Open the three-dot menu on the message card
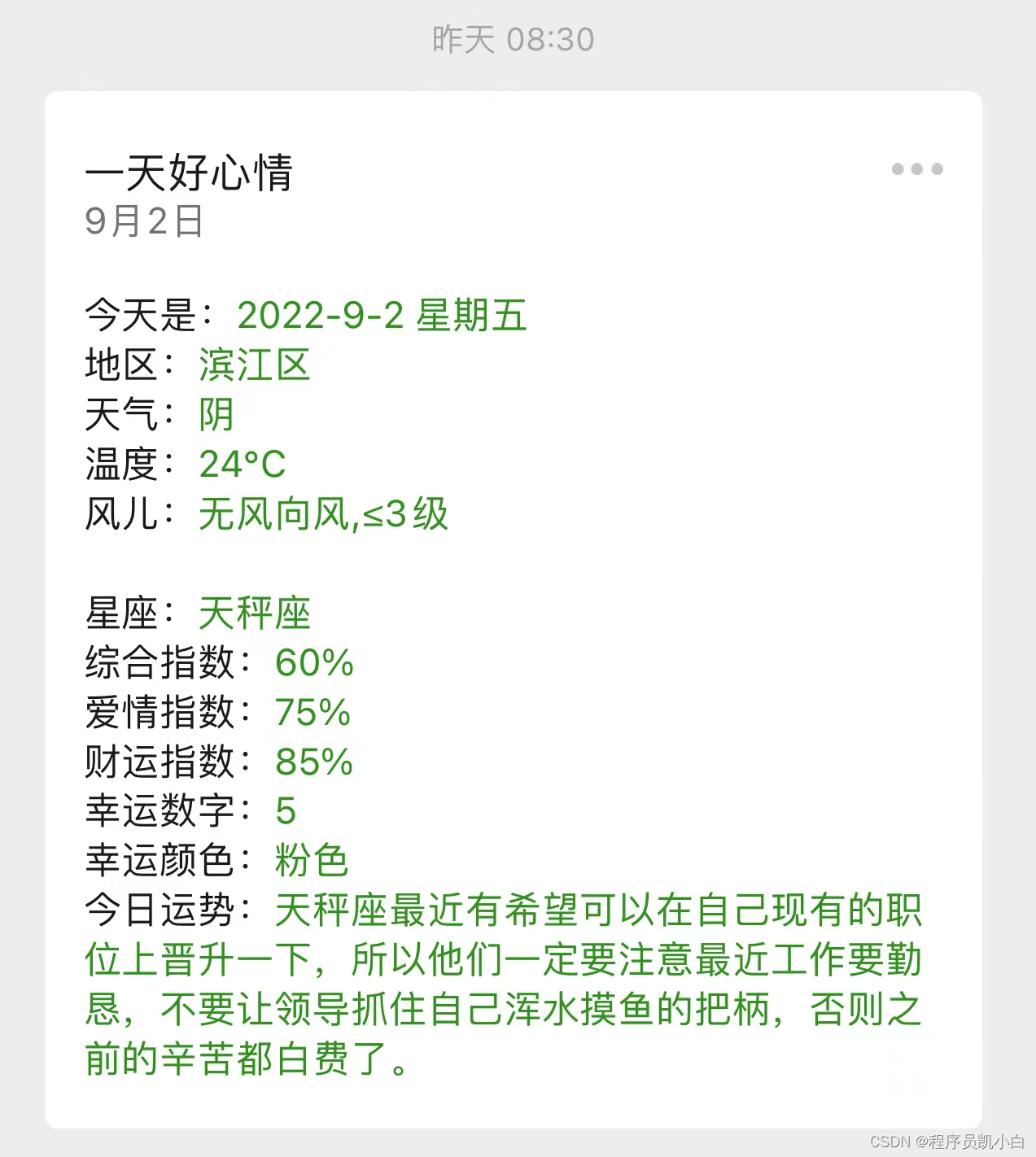The width and height of the screenshot is (1036, 1157). coord(917,169)
